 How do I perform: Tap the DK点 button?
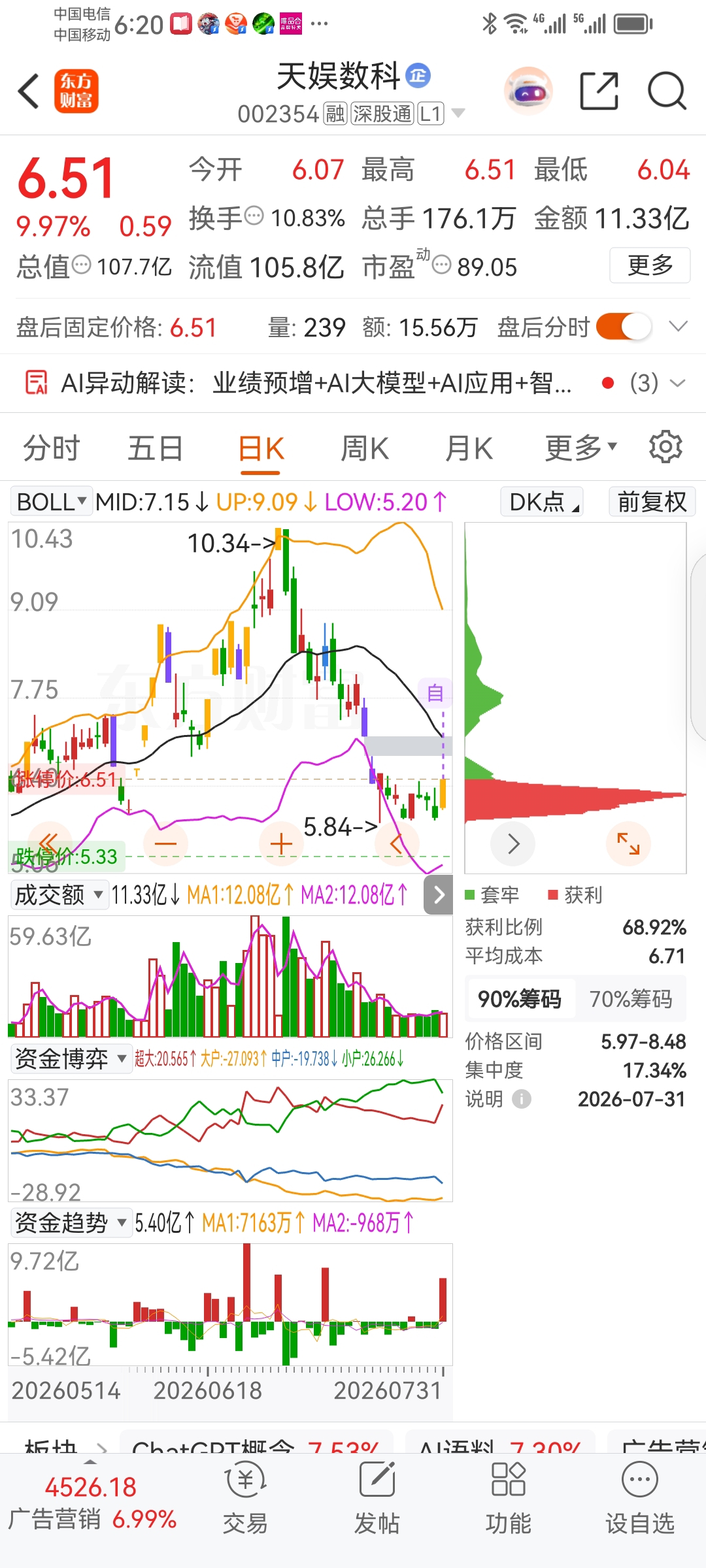coord(542,502)
